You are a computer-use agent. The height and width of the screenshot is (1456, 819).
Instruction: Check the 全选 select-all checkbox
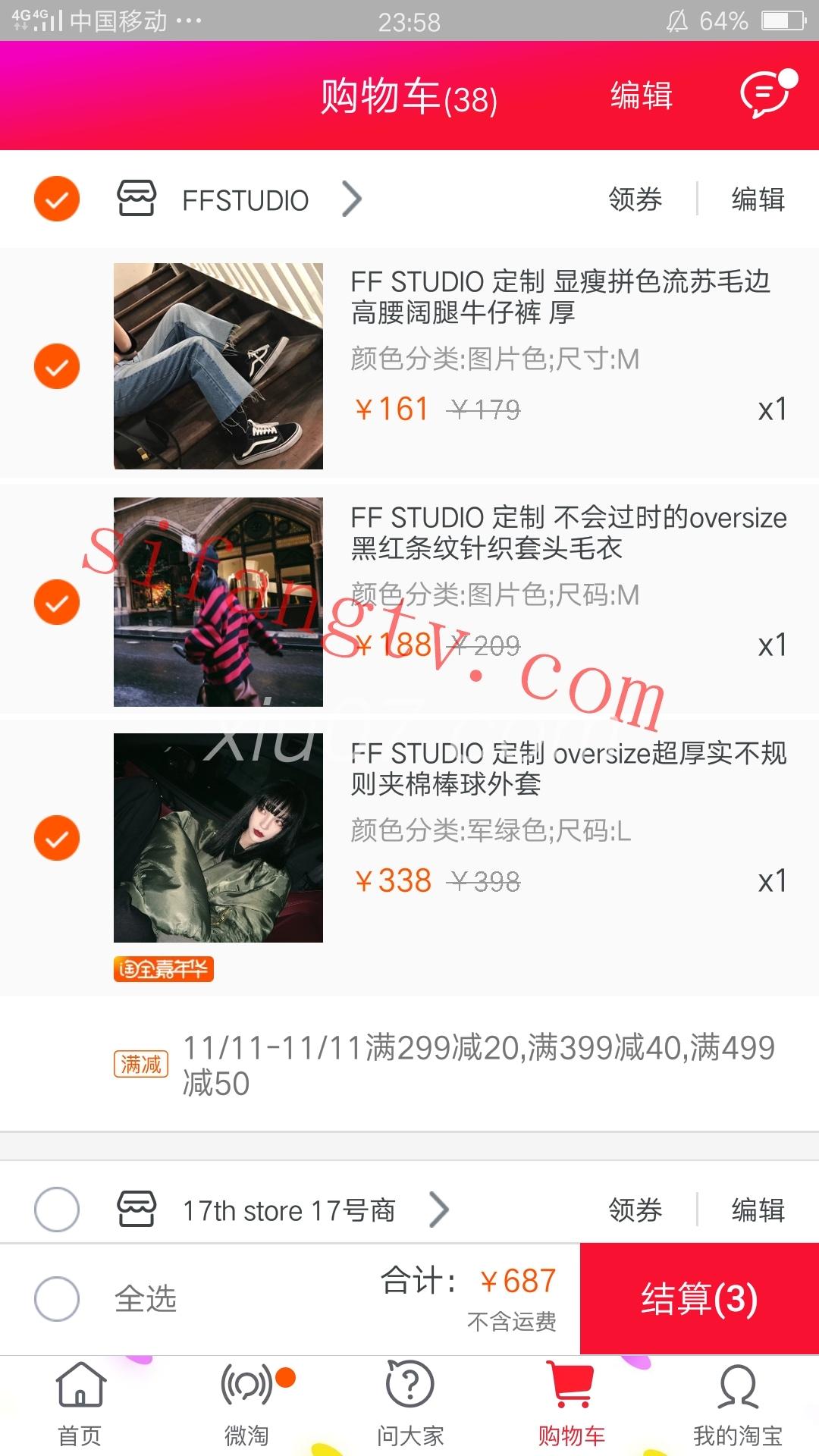(57, 1299)
